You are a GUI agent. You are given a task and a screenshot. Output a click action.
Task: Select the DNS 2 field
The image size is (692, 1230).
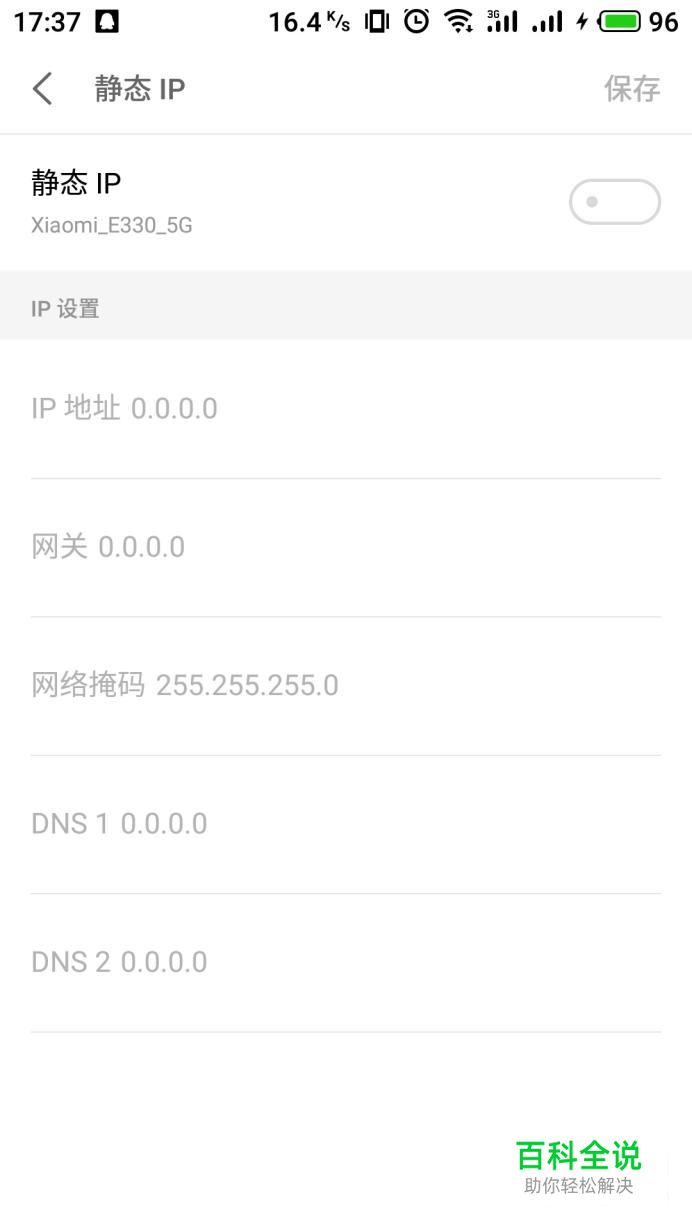click(346, 963)
